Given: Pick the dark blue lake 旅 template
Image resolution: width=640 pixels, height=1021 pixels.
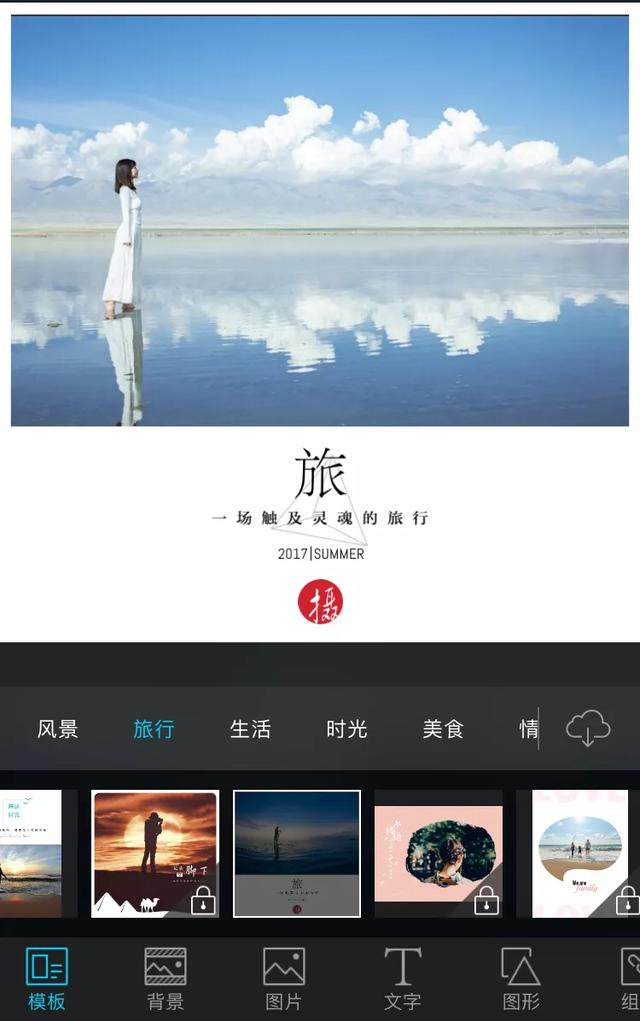Looking at the screenshot, I should tap(296, 853).
